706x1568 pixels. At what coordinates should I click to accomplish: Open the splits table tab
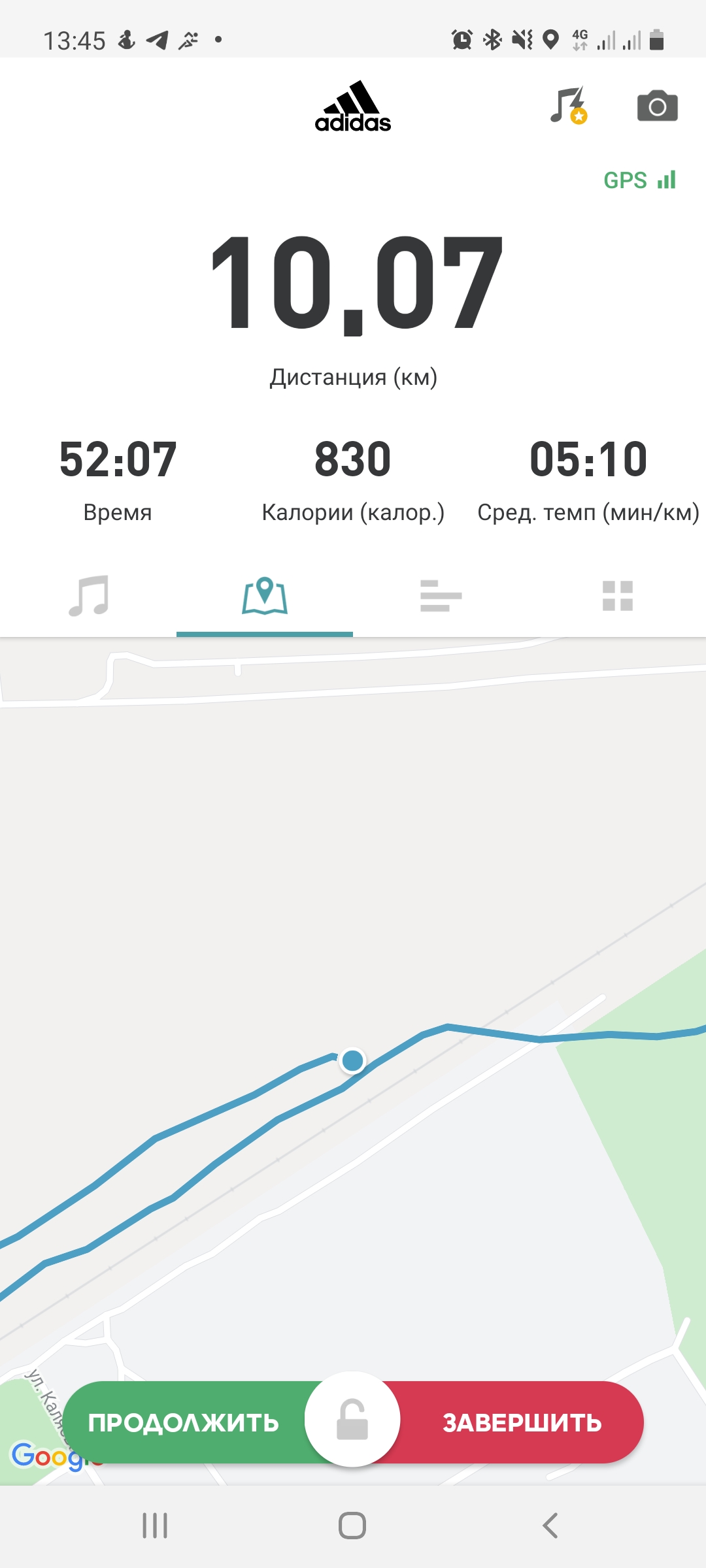pos(441,596)
